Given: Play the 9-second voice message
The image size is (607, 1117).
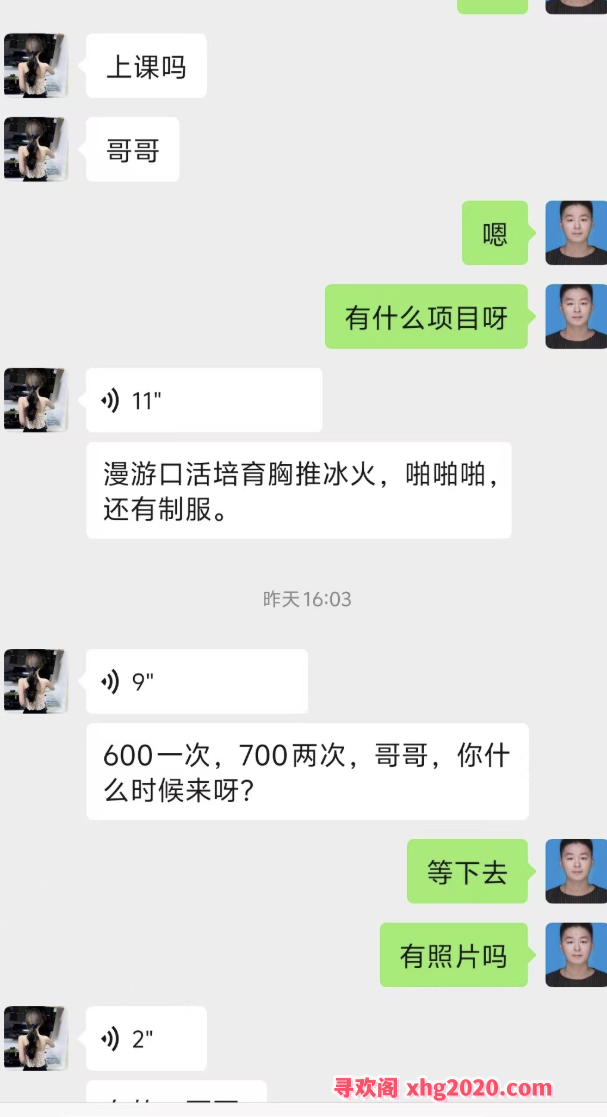Looking at the screenshot, I should [x=197, y=681].
